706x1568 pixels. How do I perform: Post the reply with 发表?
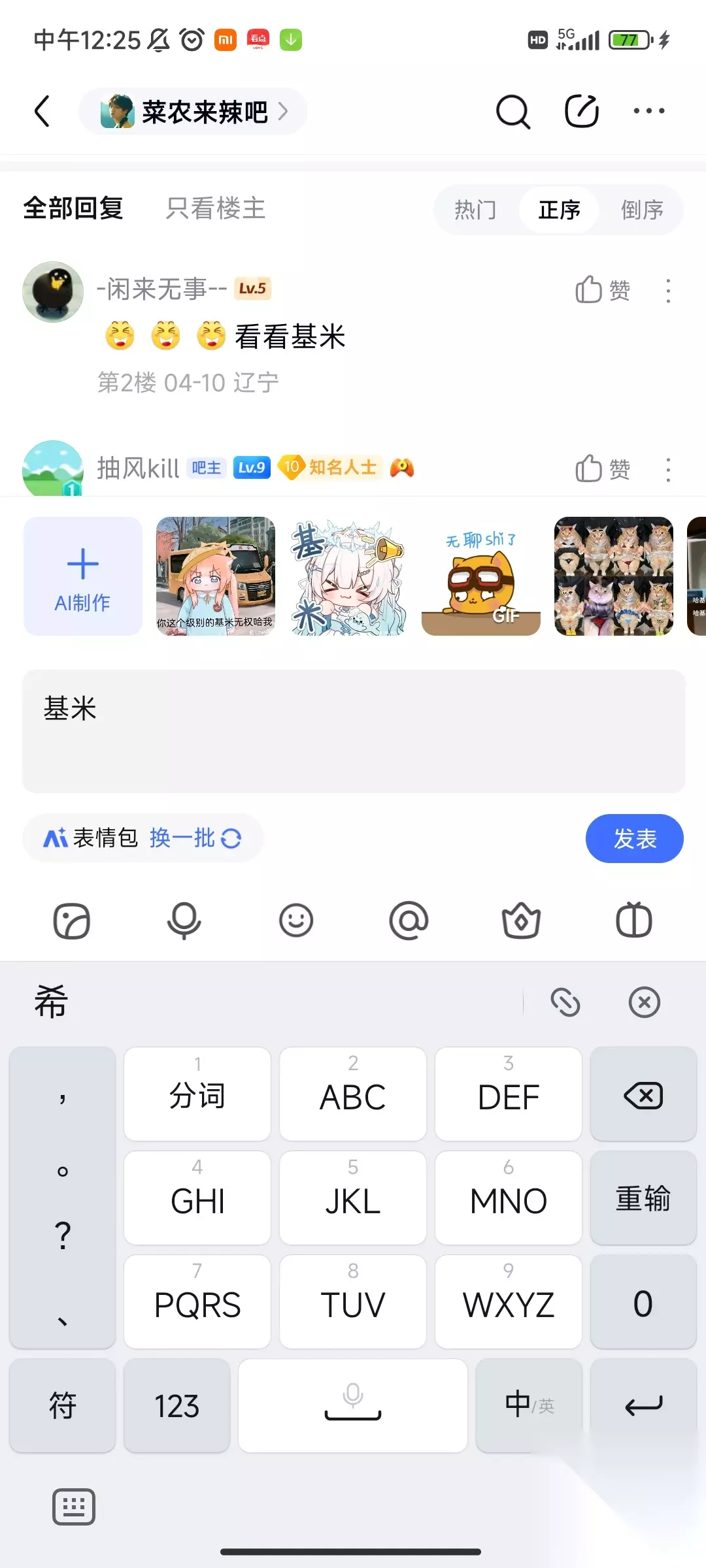click(634, 838)
